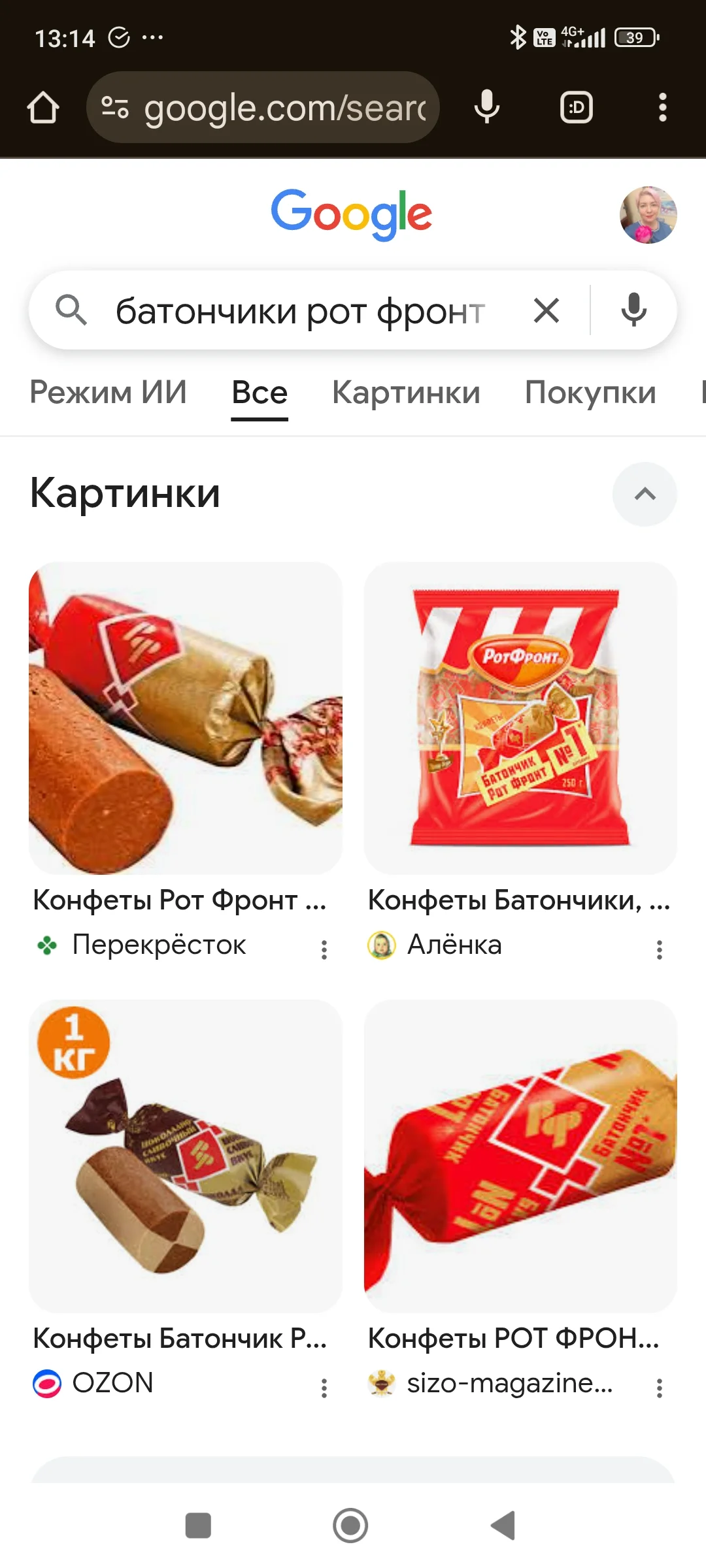The image size is (706, 1568).
Task: Open the Перекрёсток candy image result
Action: [x=186, y=718]
